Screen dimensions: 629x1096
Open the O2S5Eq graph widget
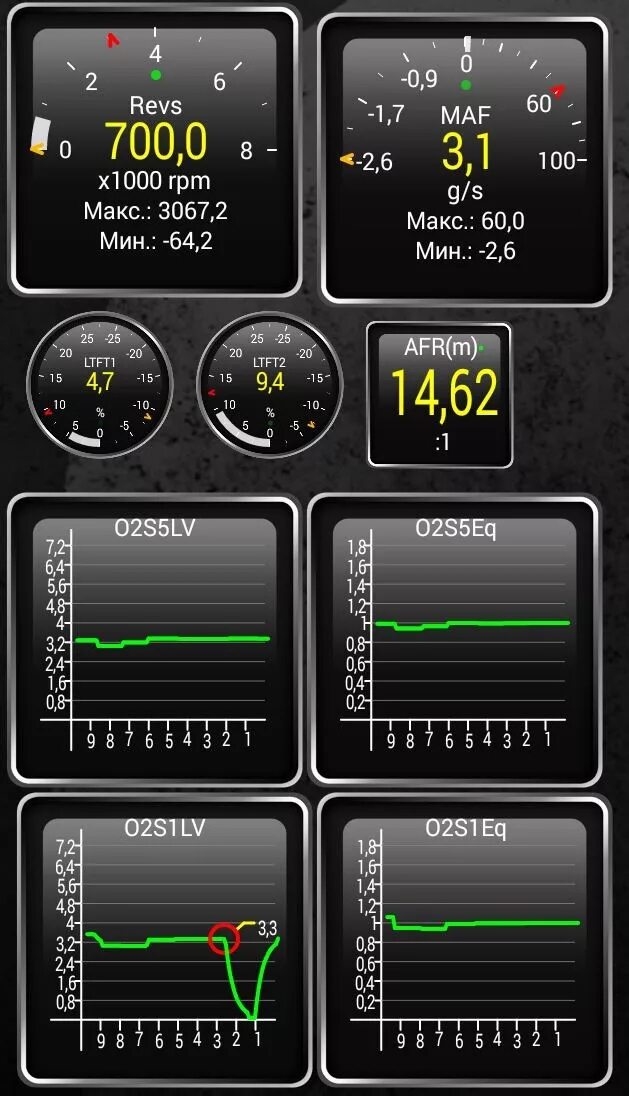click(x=455, y=640)
